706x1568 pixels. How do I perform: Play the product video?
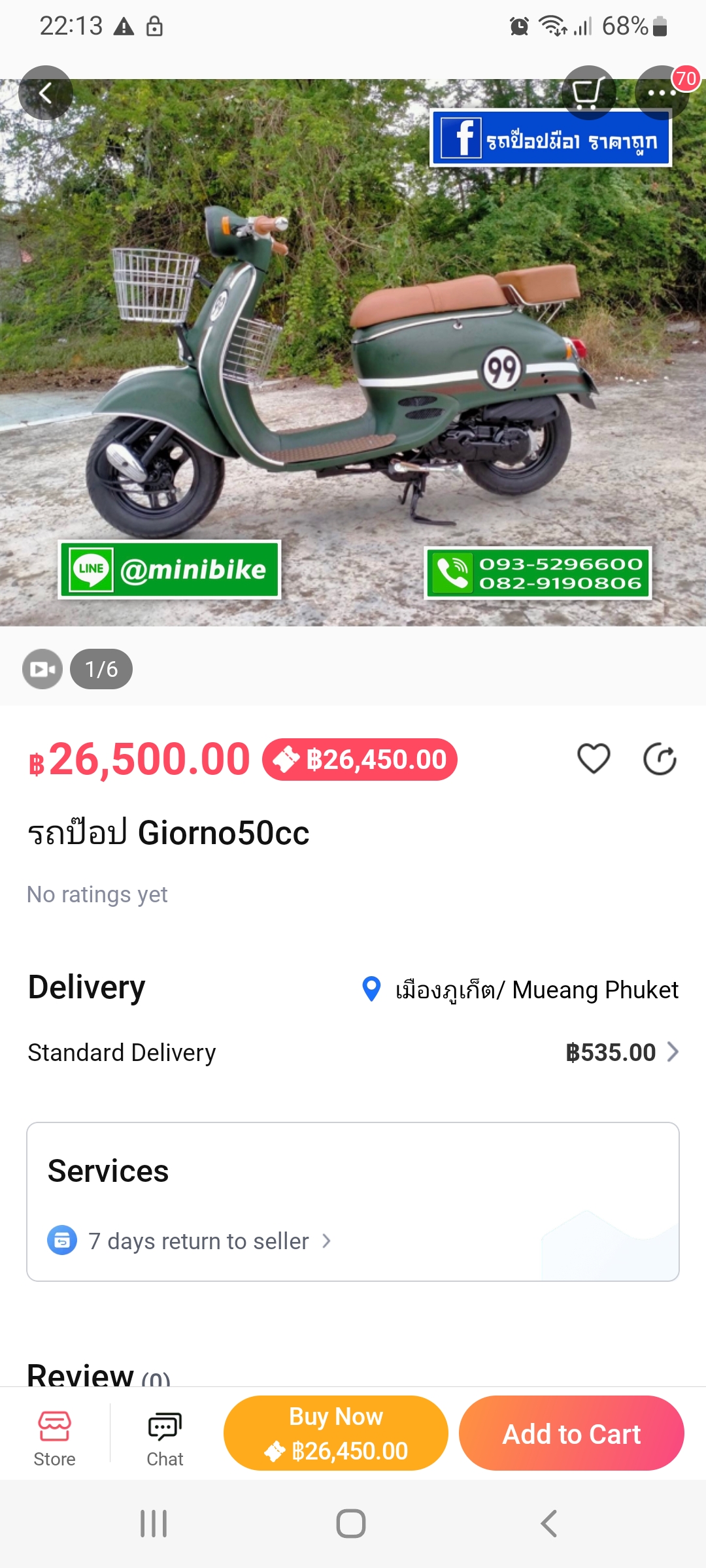pos(42,669)
